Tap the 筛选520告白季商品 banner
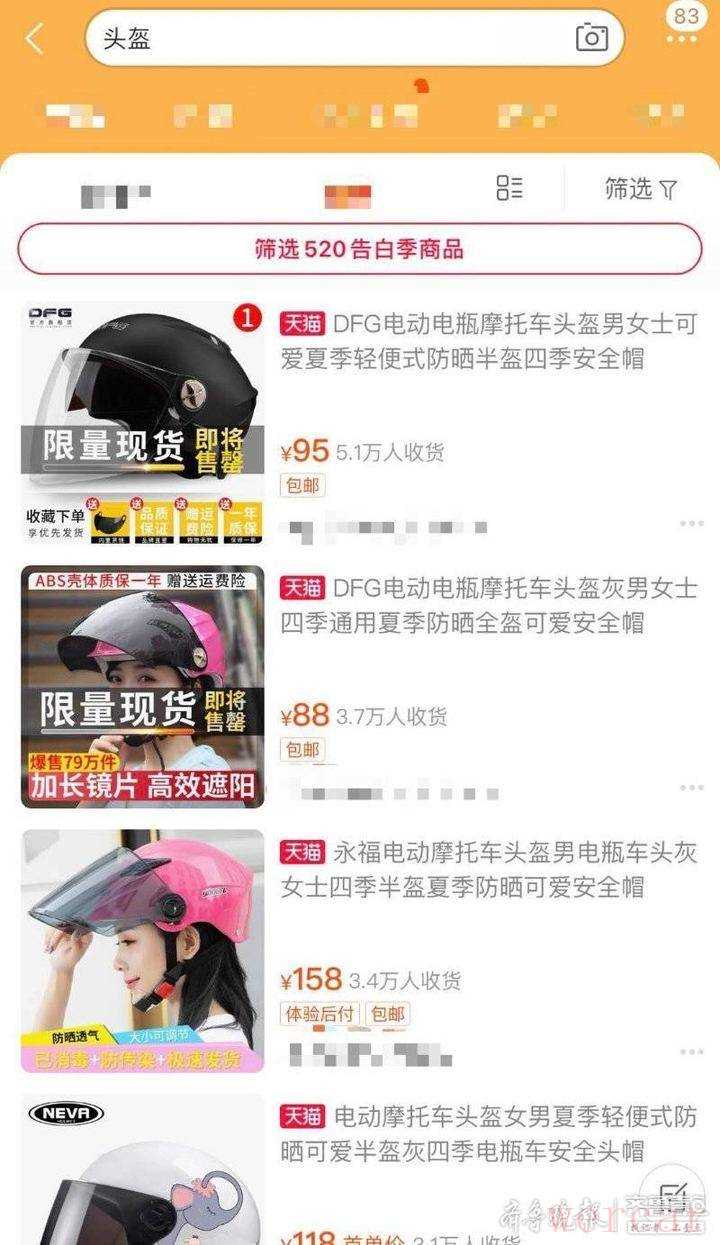 (x=360, y=249)
